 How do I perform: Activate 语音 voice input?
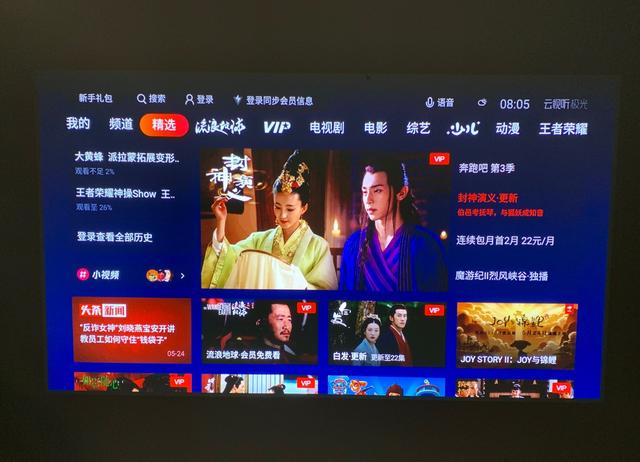[x=440, y=102]
